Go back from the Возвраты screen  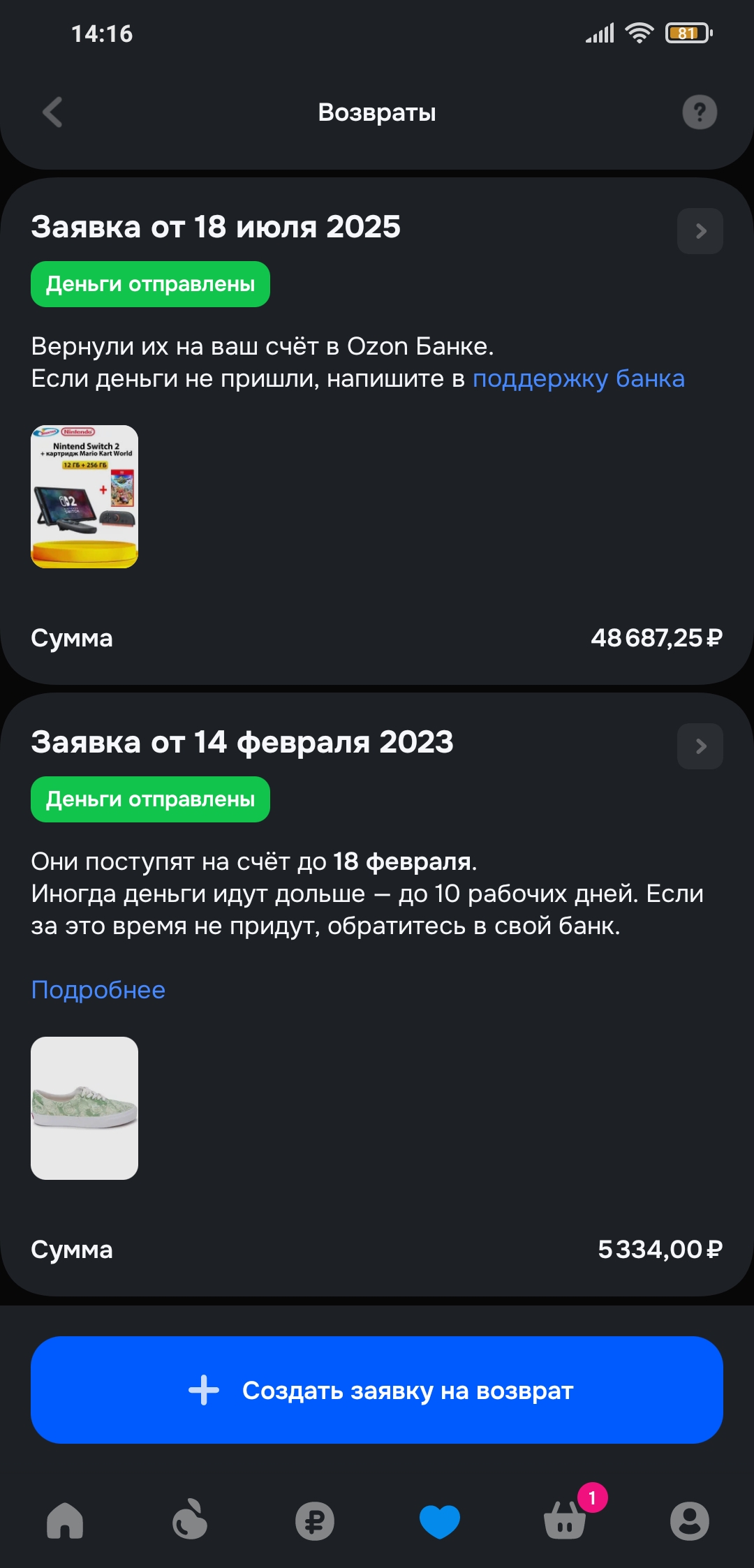(x=53, y=112)
